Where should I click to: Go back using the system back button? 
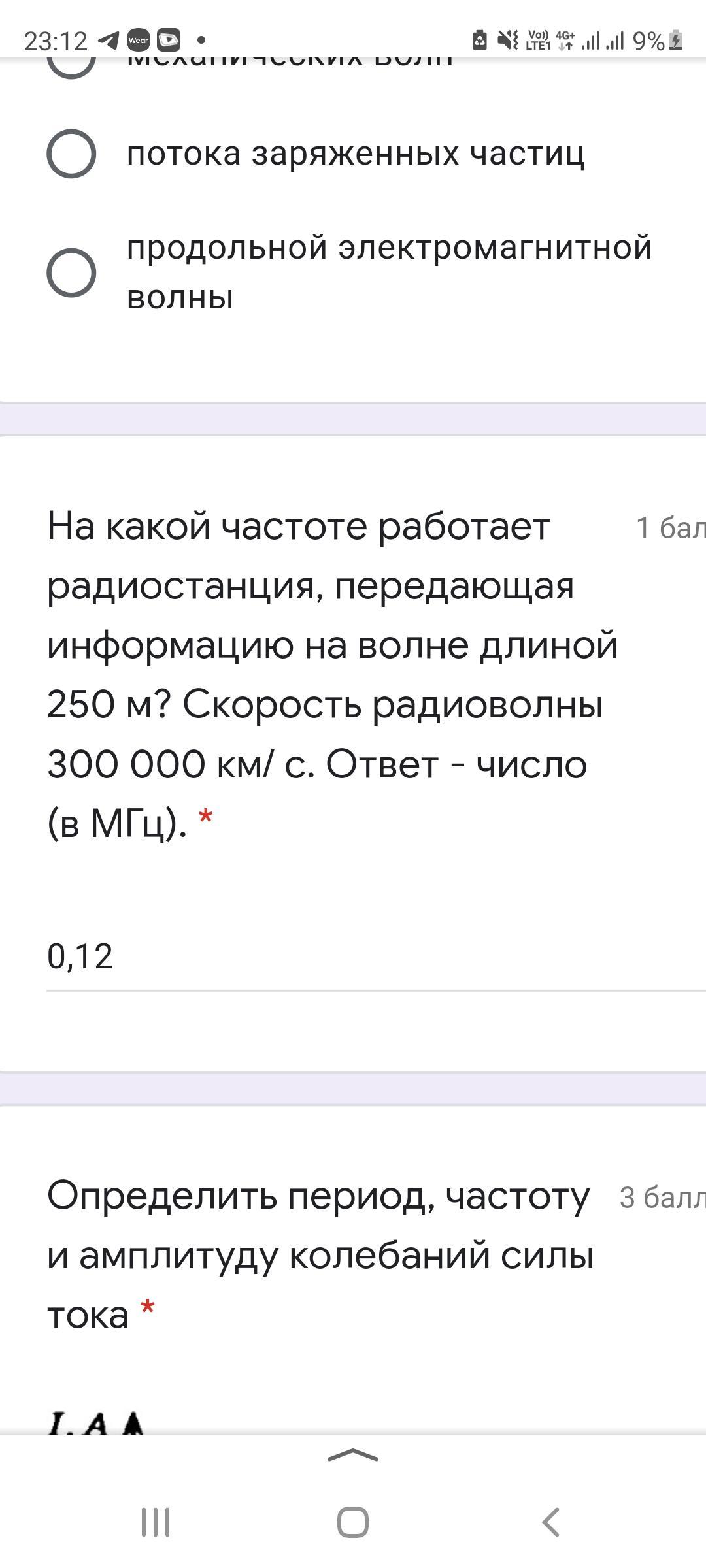(x=550, y=1522)
